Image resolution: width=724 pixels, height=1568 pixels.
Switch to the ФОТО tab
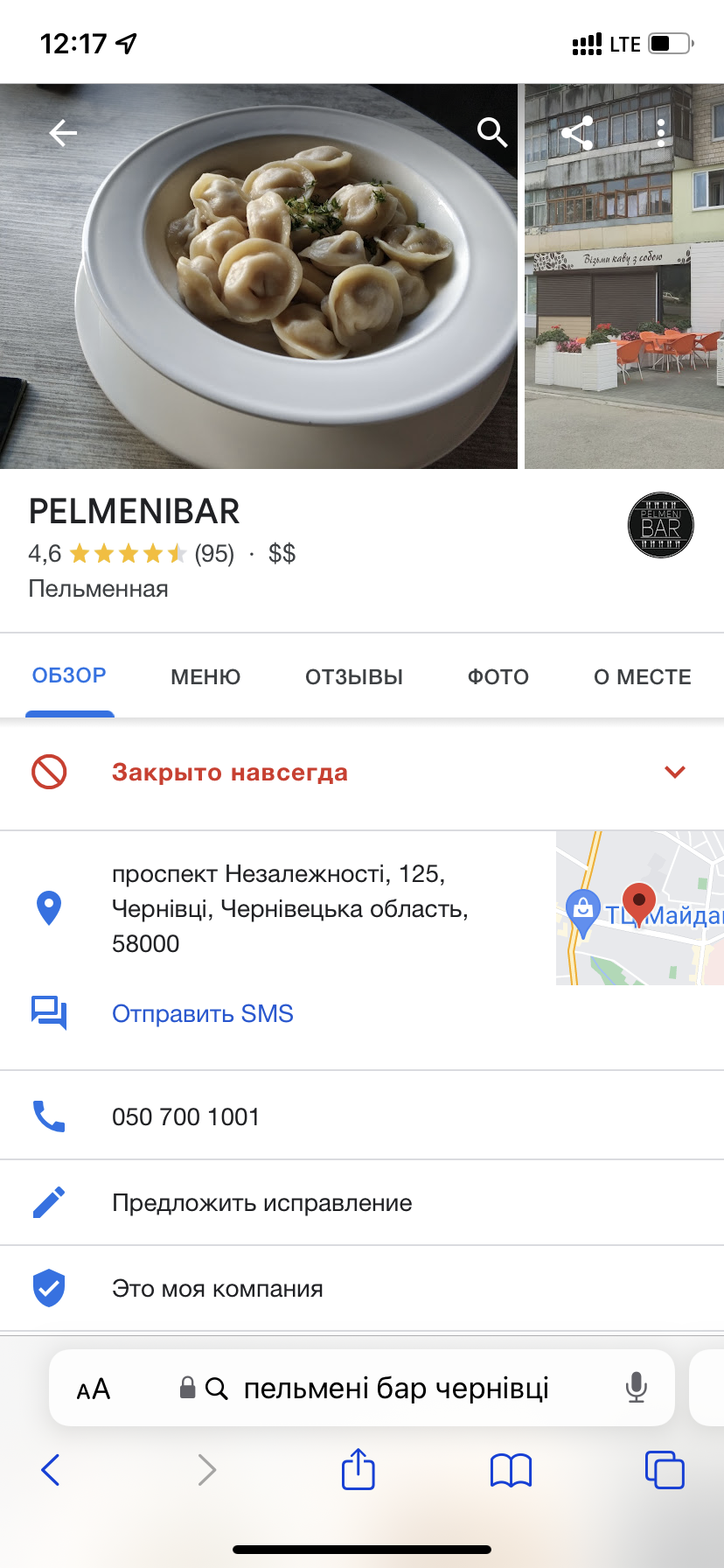(x=498, y=676)
